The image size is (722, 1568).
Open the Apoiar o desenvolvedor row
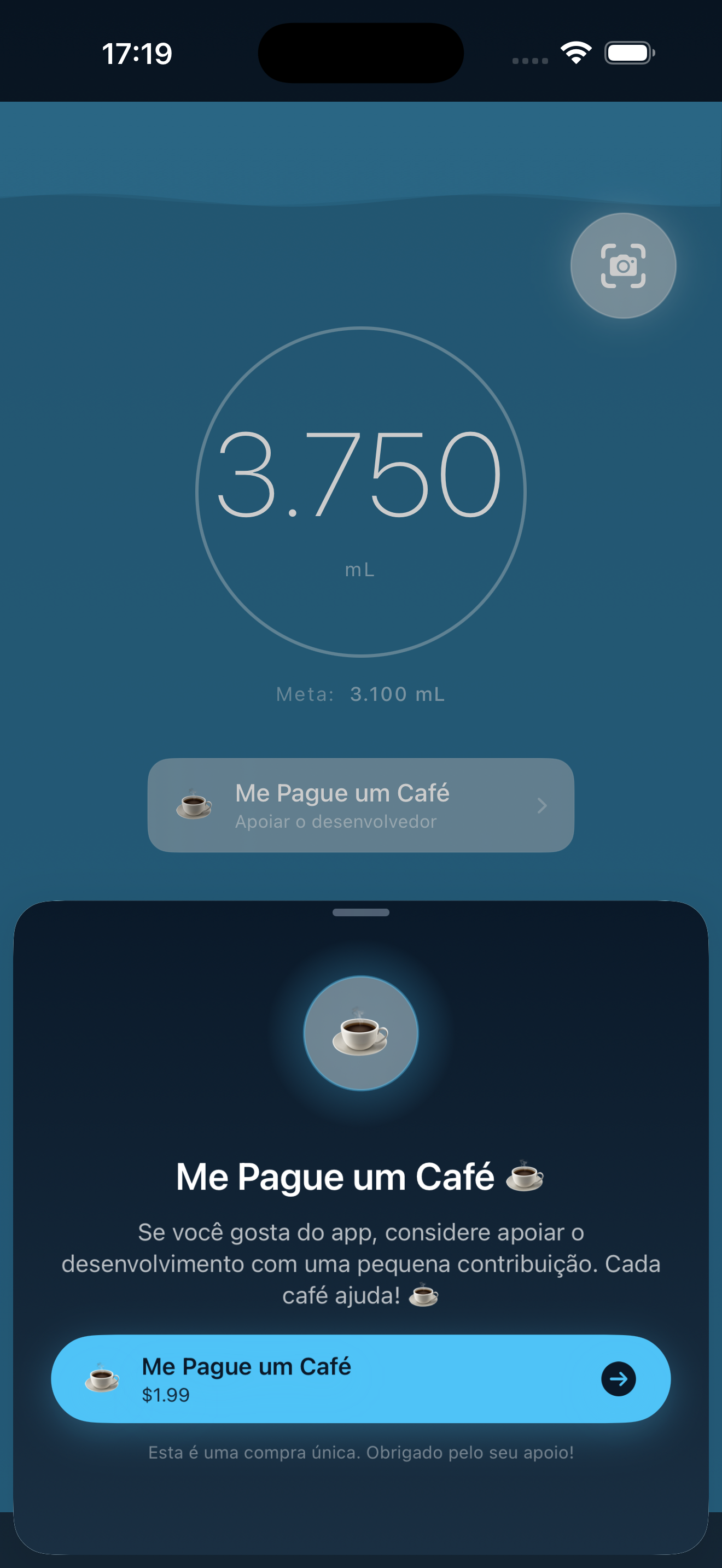[x=360, y=805]
